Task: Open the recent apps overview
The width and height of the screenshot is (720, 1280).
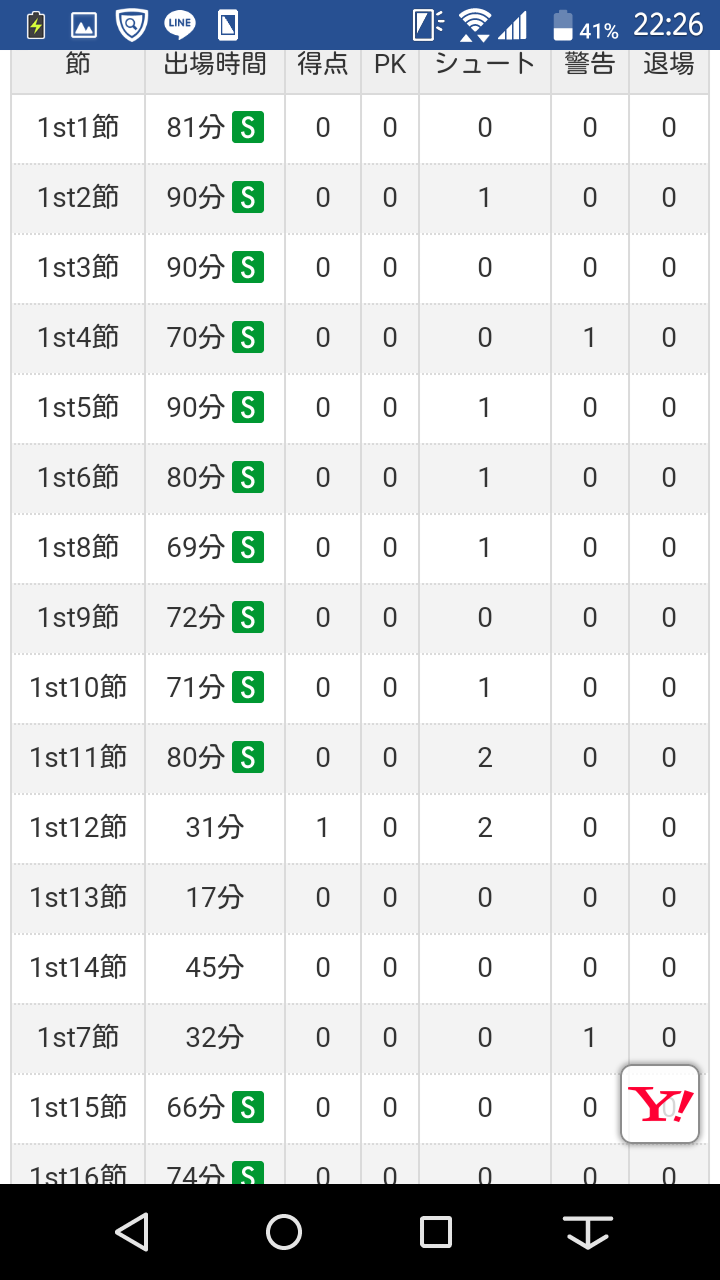Action: 436,1232
